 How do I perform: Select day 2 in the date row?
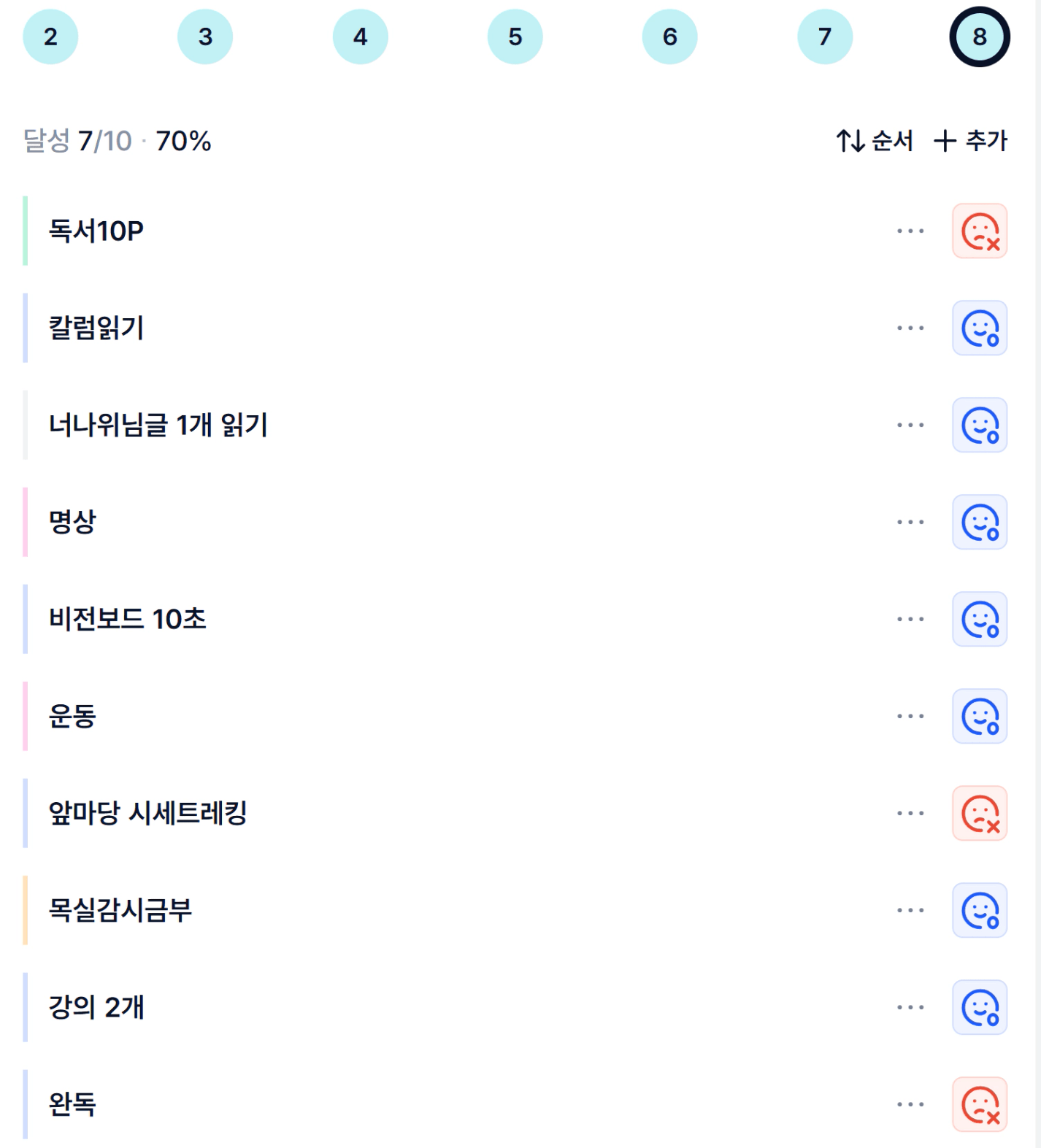point(50,36)
